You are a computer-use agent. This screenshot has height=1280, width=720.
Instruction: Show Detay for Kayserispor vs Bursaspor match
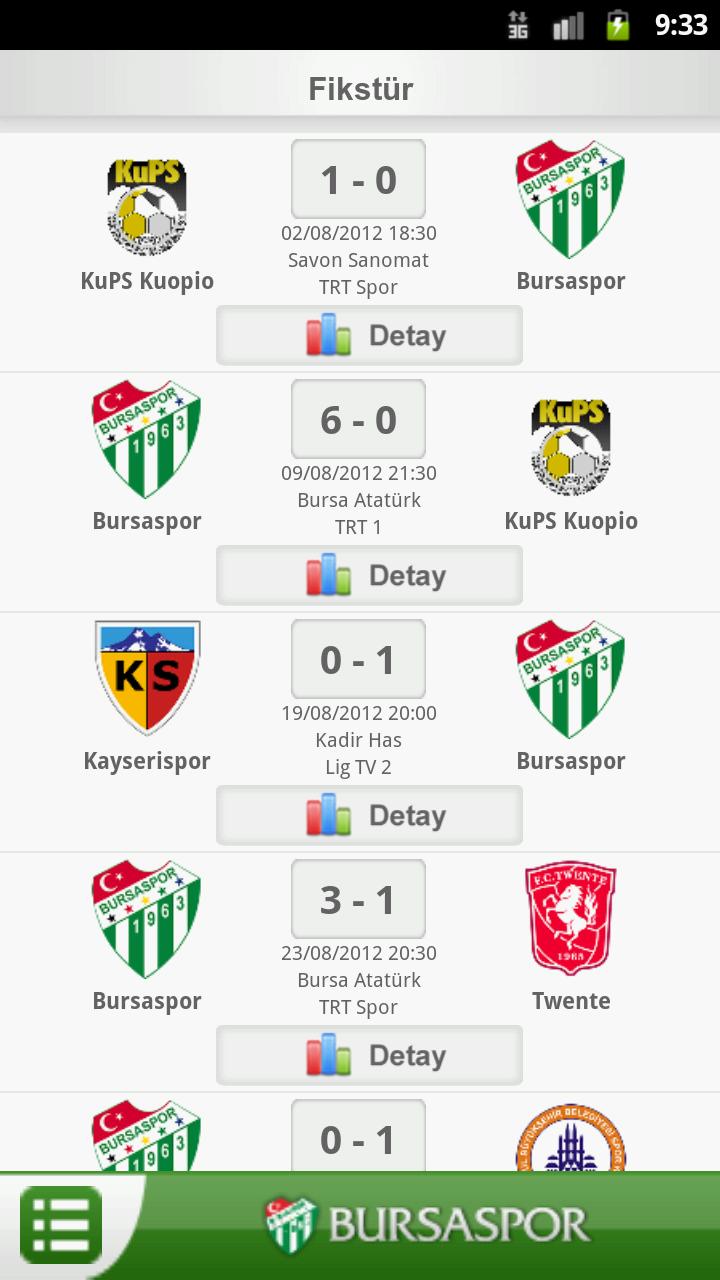[x=369, y=815]
